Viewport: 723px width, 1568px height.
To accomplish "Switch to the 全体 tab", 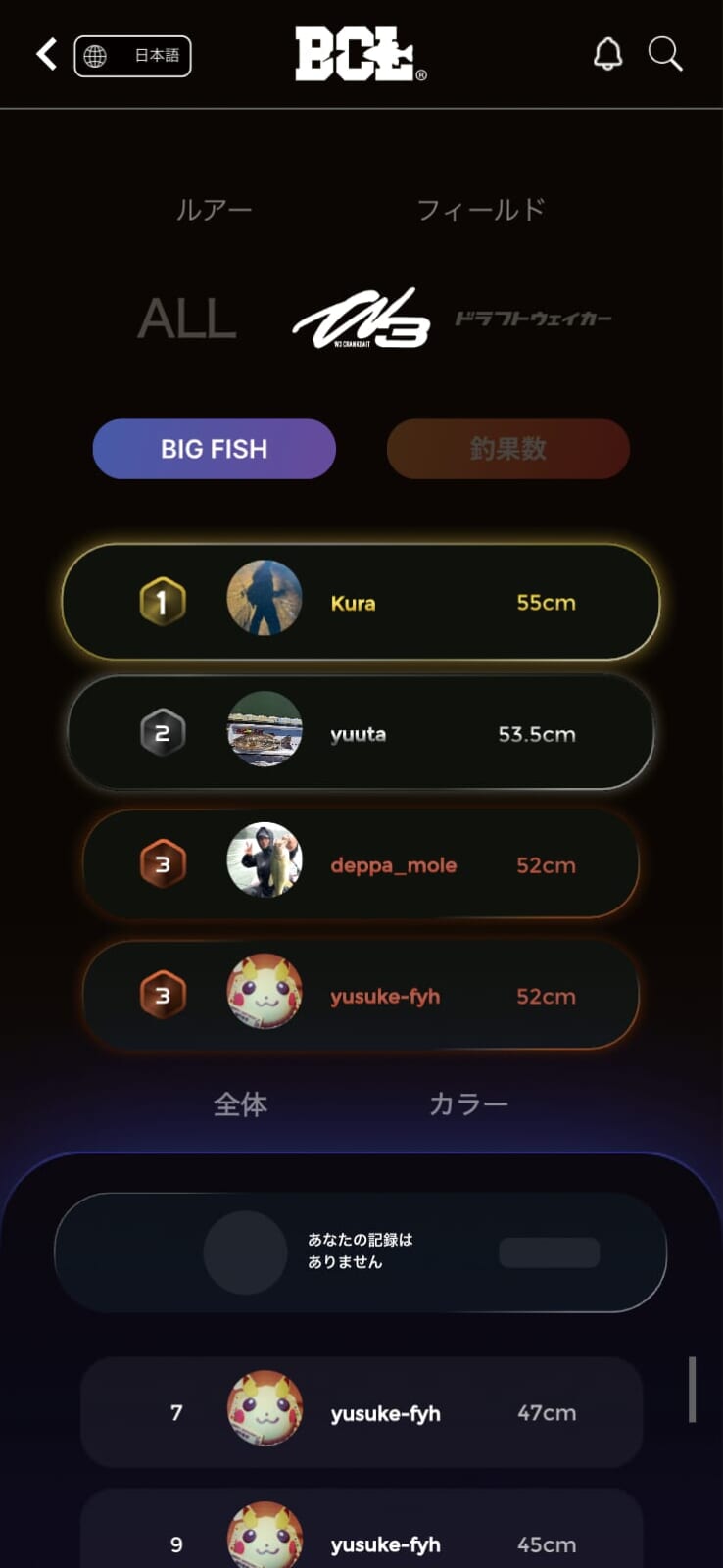I will click(240, 1104).
